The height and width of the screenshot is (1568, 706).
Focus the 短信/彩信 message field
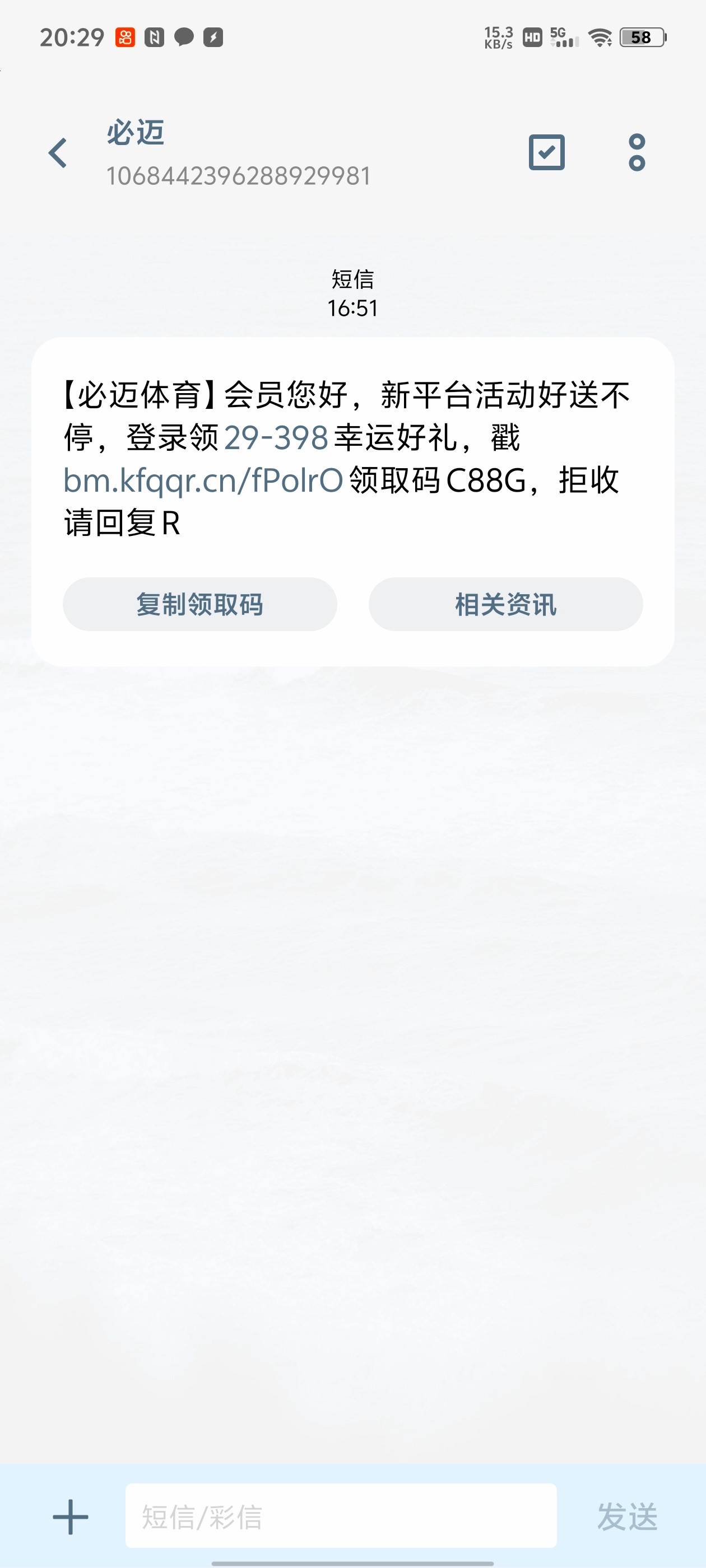pyautogui.click(x=341, y=1516)
